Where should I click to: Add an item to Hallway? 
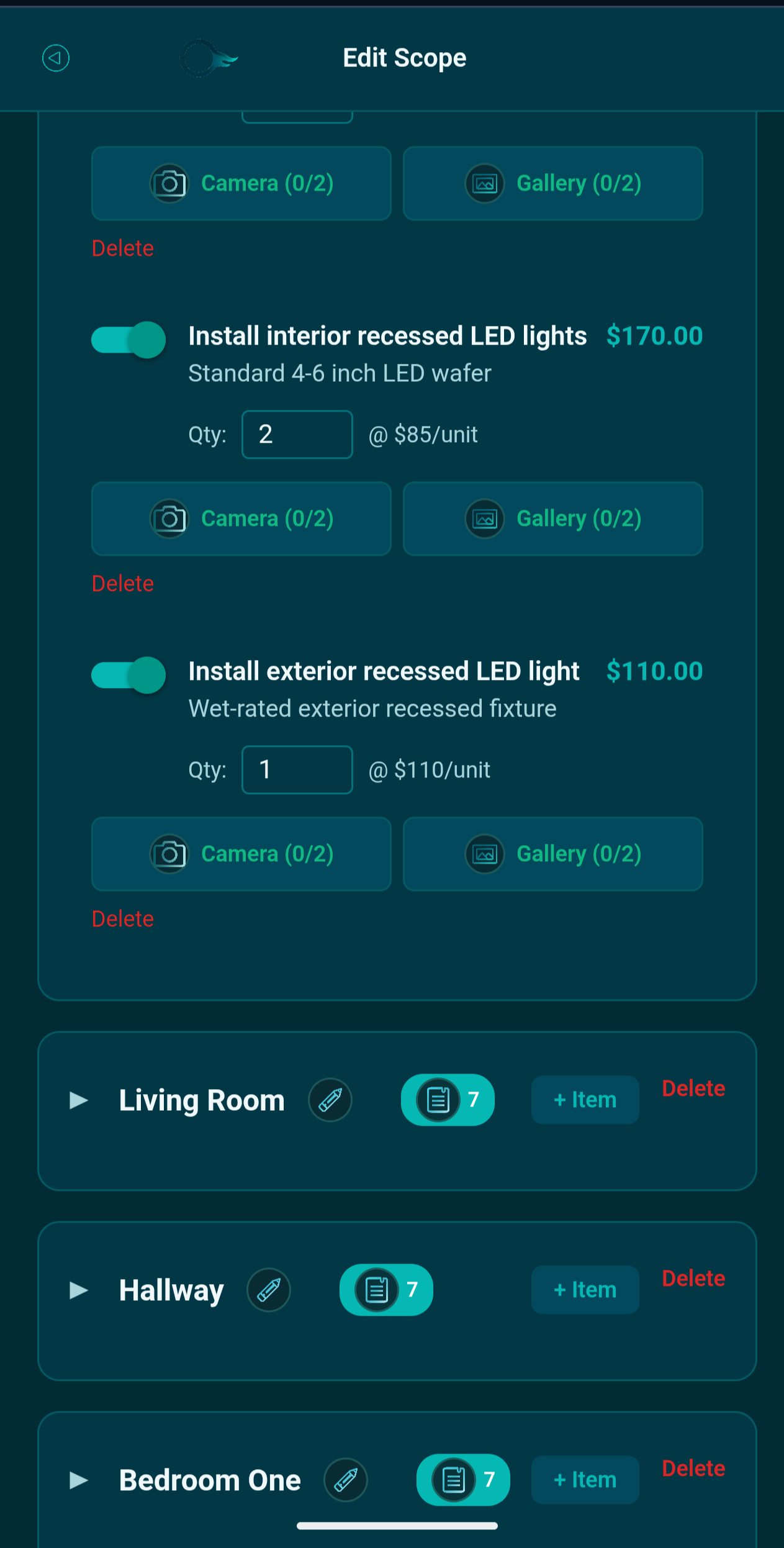(584, 1290)
